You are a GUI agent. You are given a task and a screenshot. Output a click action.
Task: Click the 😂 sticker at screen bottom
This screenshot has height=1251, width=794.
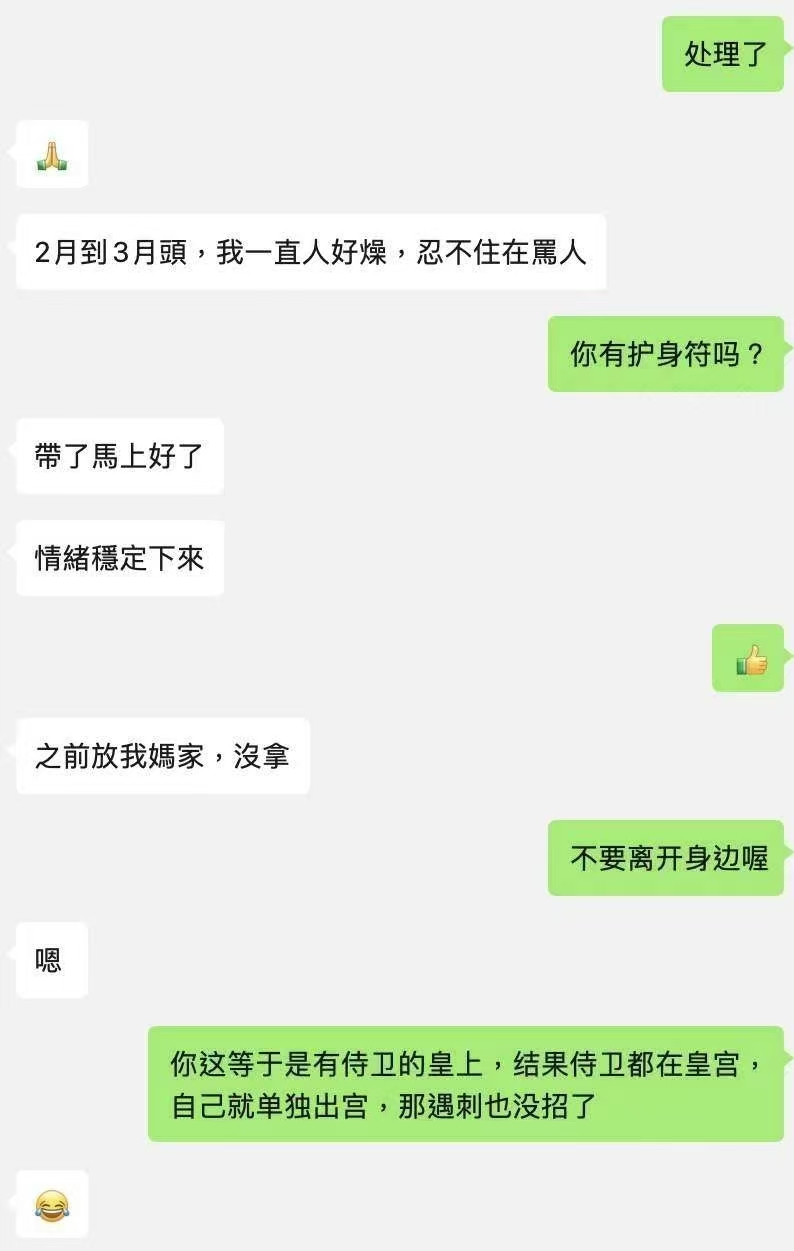pos(52,1205)
